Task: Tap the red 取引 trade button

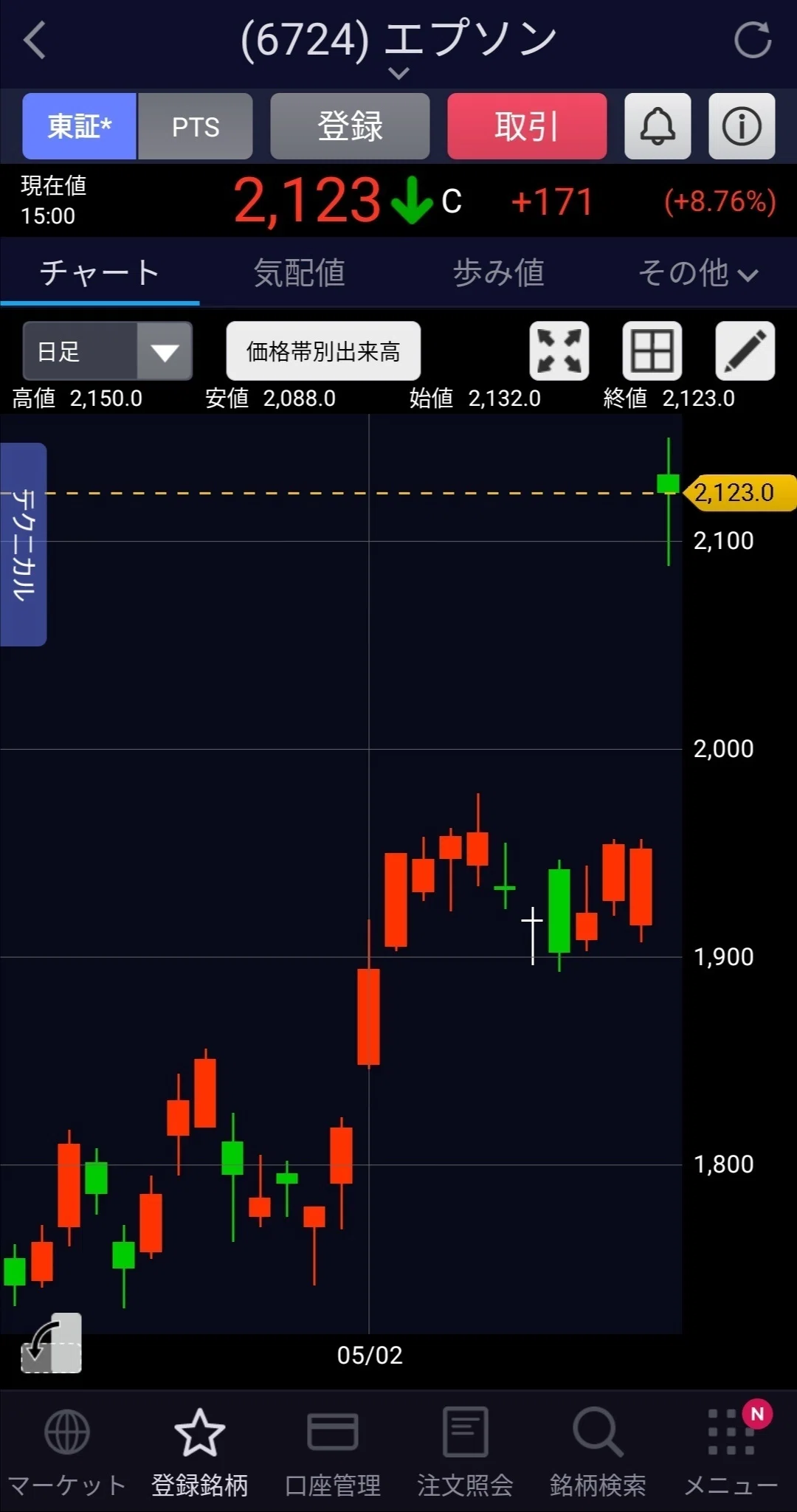Action: 527,126
